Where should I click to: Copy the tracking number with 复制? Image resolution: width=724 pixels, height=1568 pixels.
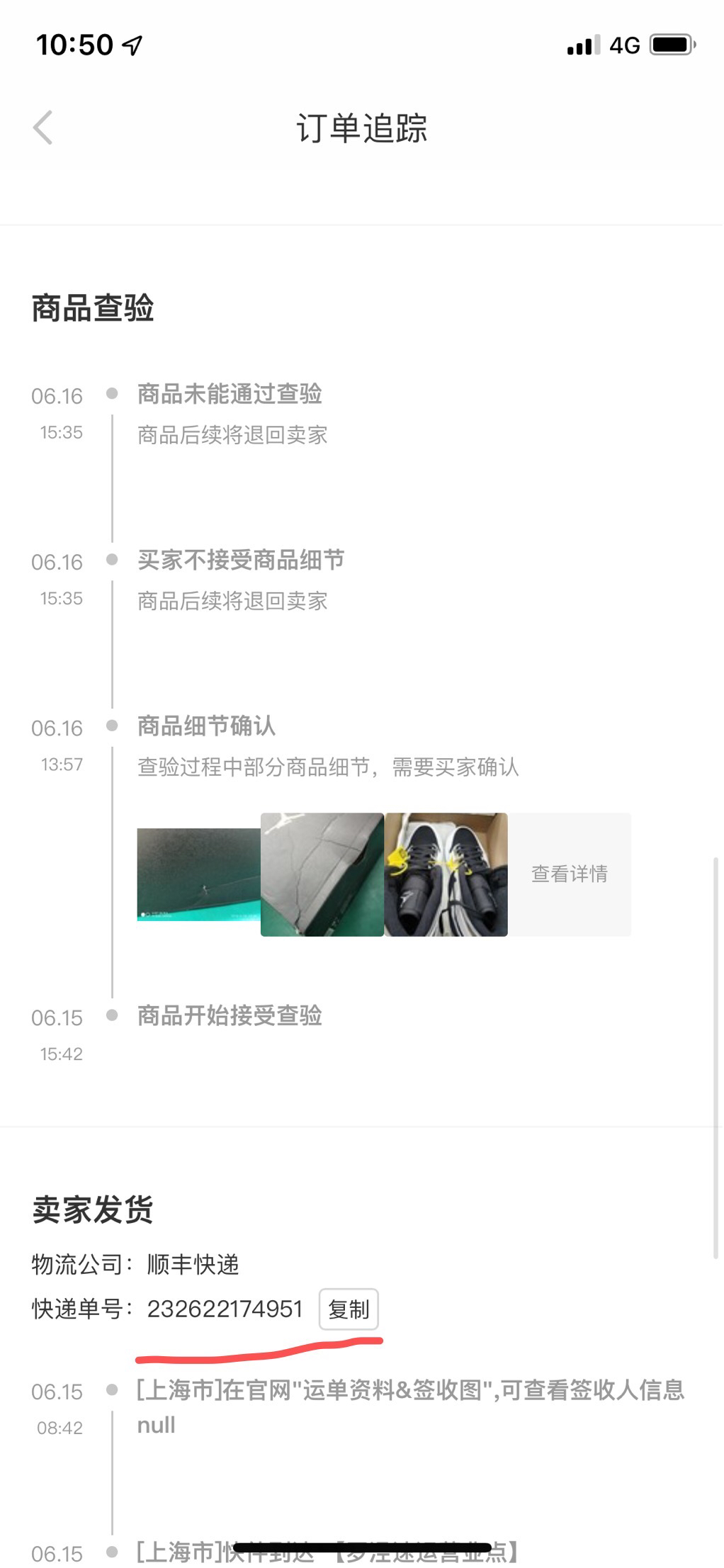349,1309
